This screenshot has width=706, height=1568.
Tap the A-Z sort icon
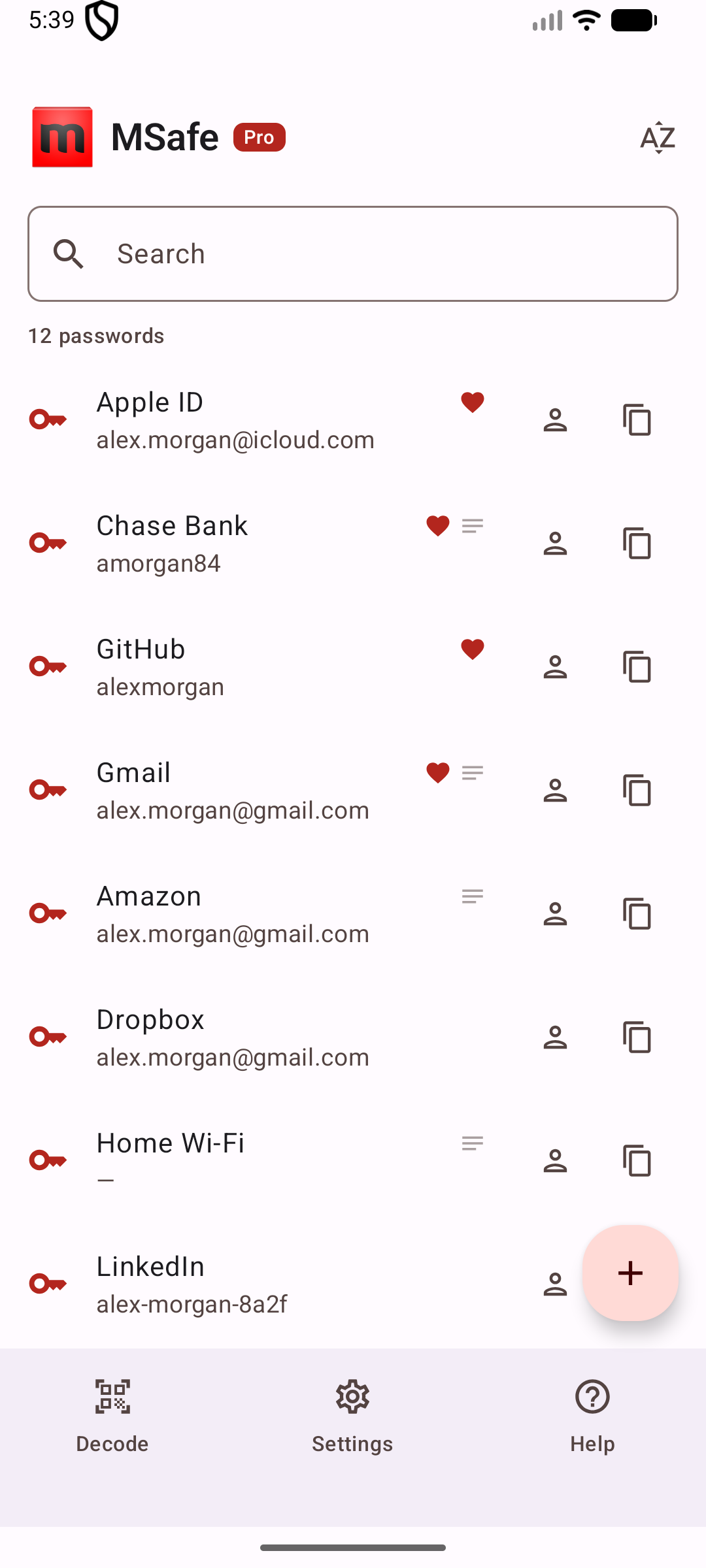[657, 137]
